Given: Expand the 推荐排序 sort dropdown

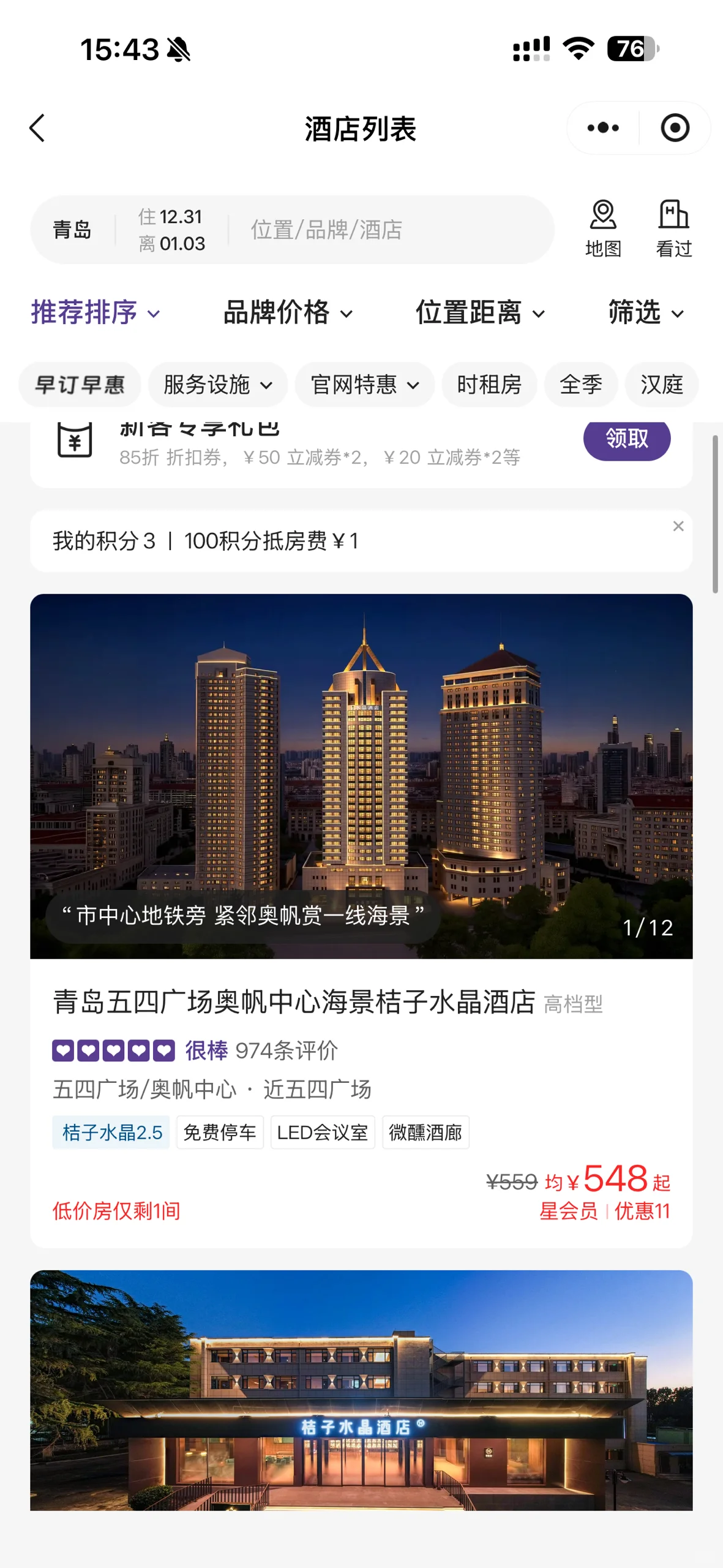Looking at the screenshot, I should [x=95, y=313].
